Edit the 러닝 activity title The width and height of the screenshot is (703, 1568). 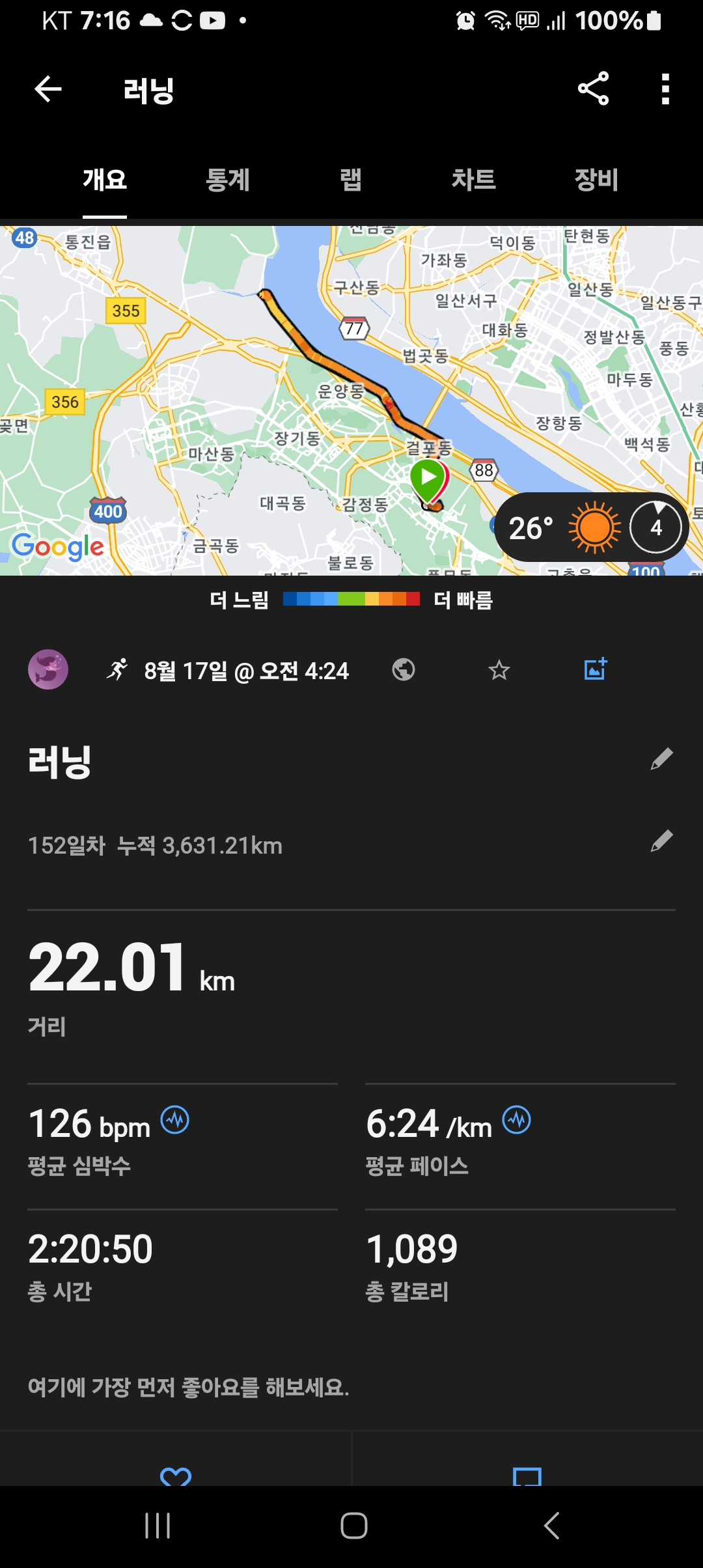[x=661, y=759]
